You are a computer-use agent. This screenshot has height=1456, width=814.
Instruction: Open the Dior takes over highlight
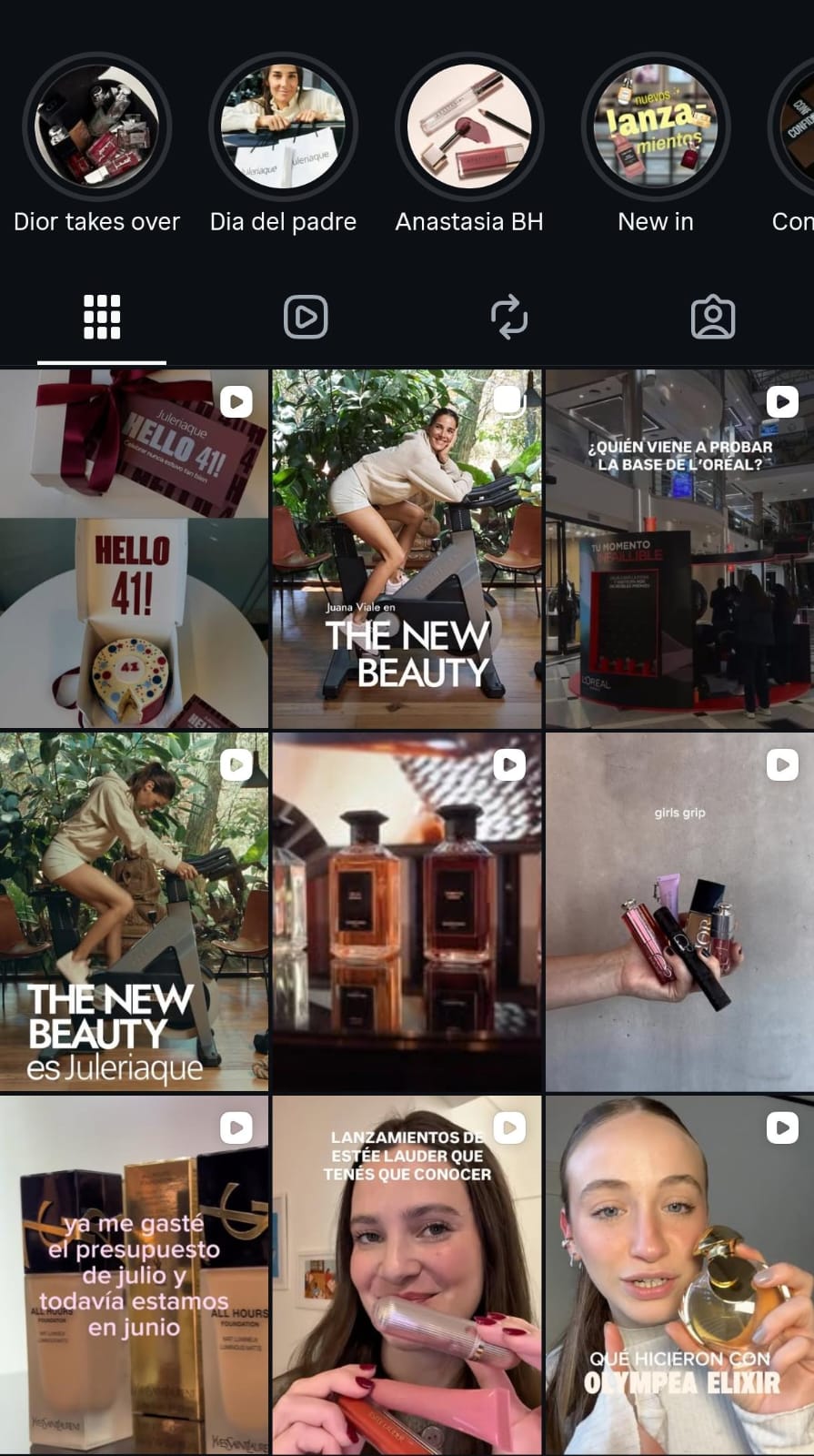[x=96, y=126]
